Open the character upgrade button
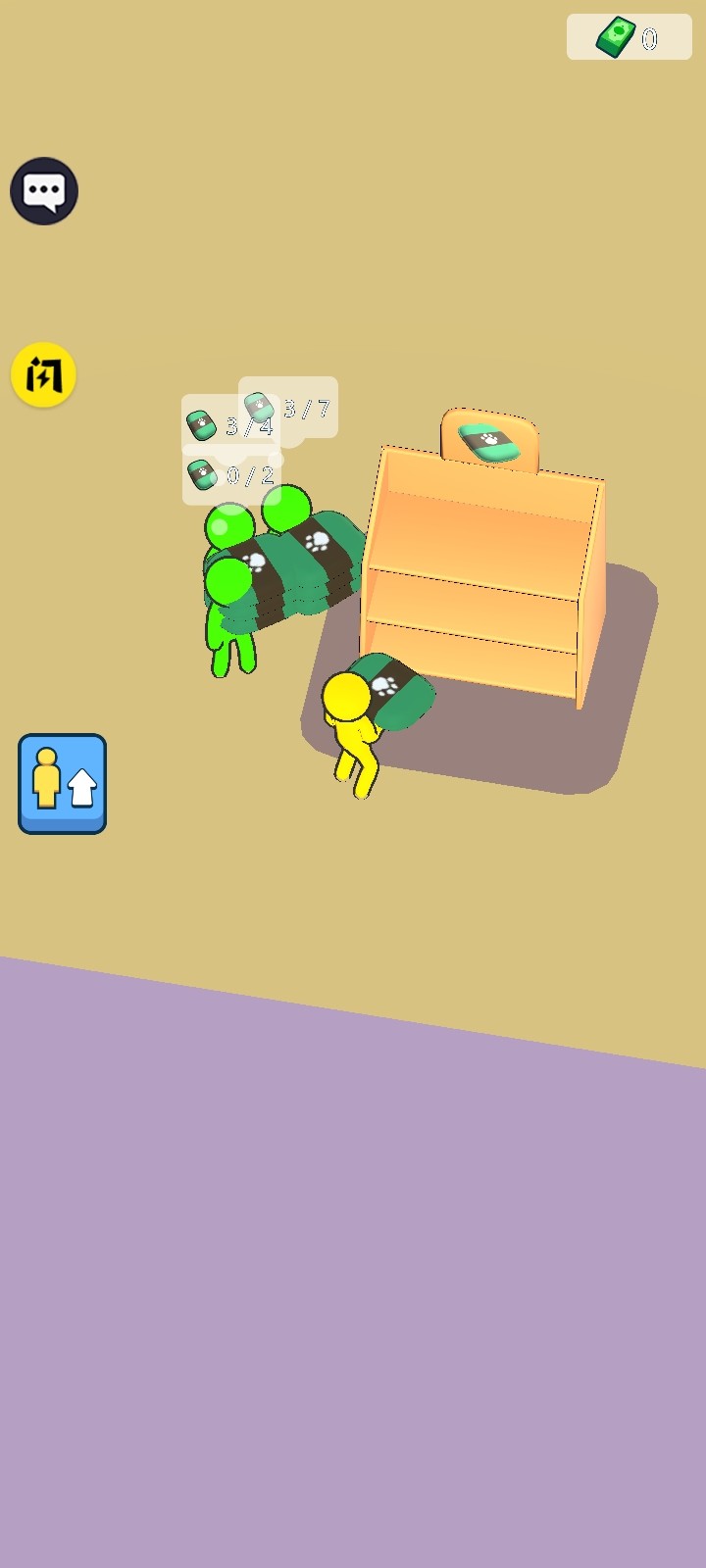 tap(62, 784)
